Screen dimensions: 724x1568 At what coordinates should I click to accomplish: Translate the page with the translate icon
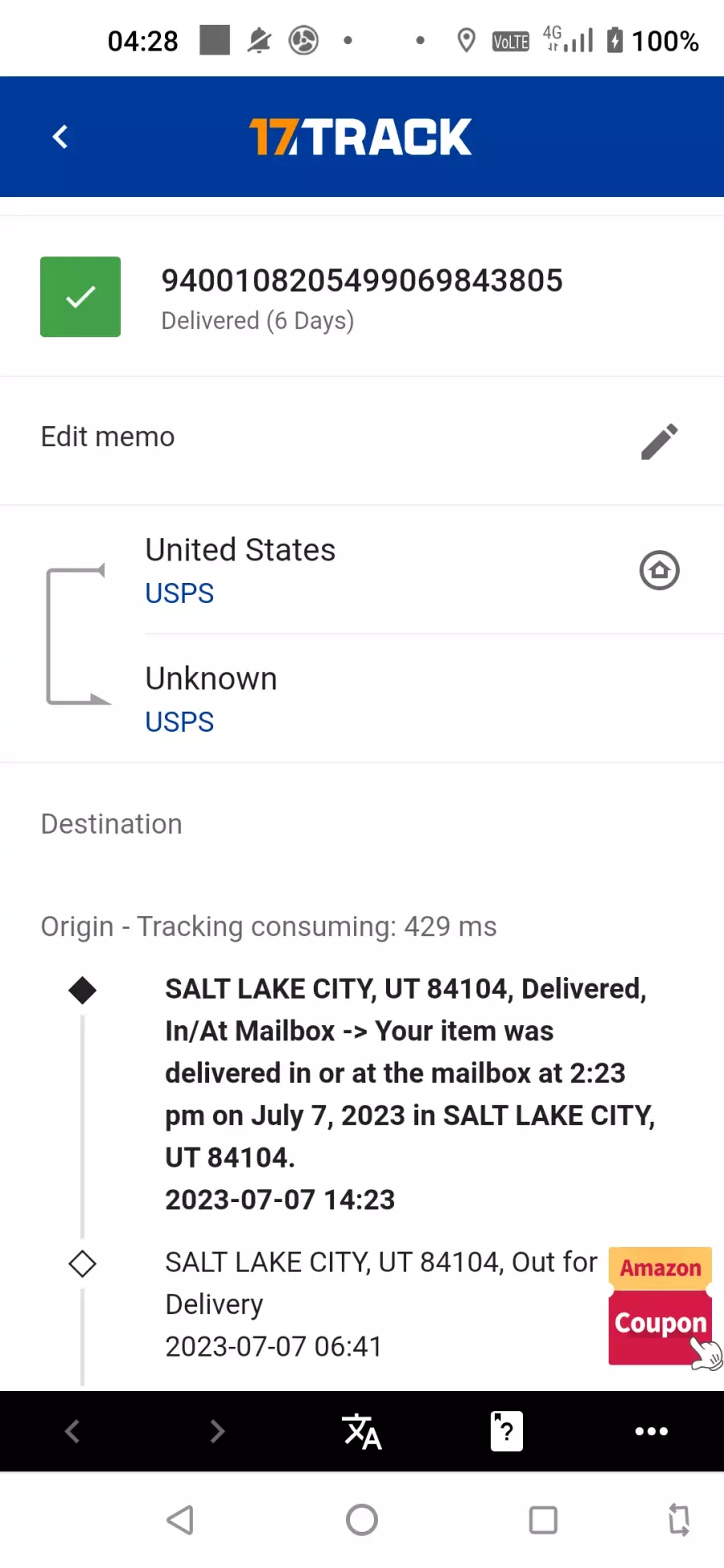tap(362, 1431)
